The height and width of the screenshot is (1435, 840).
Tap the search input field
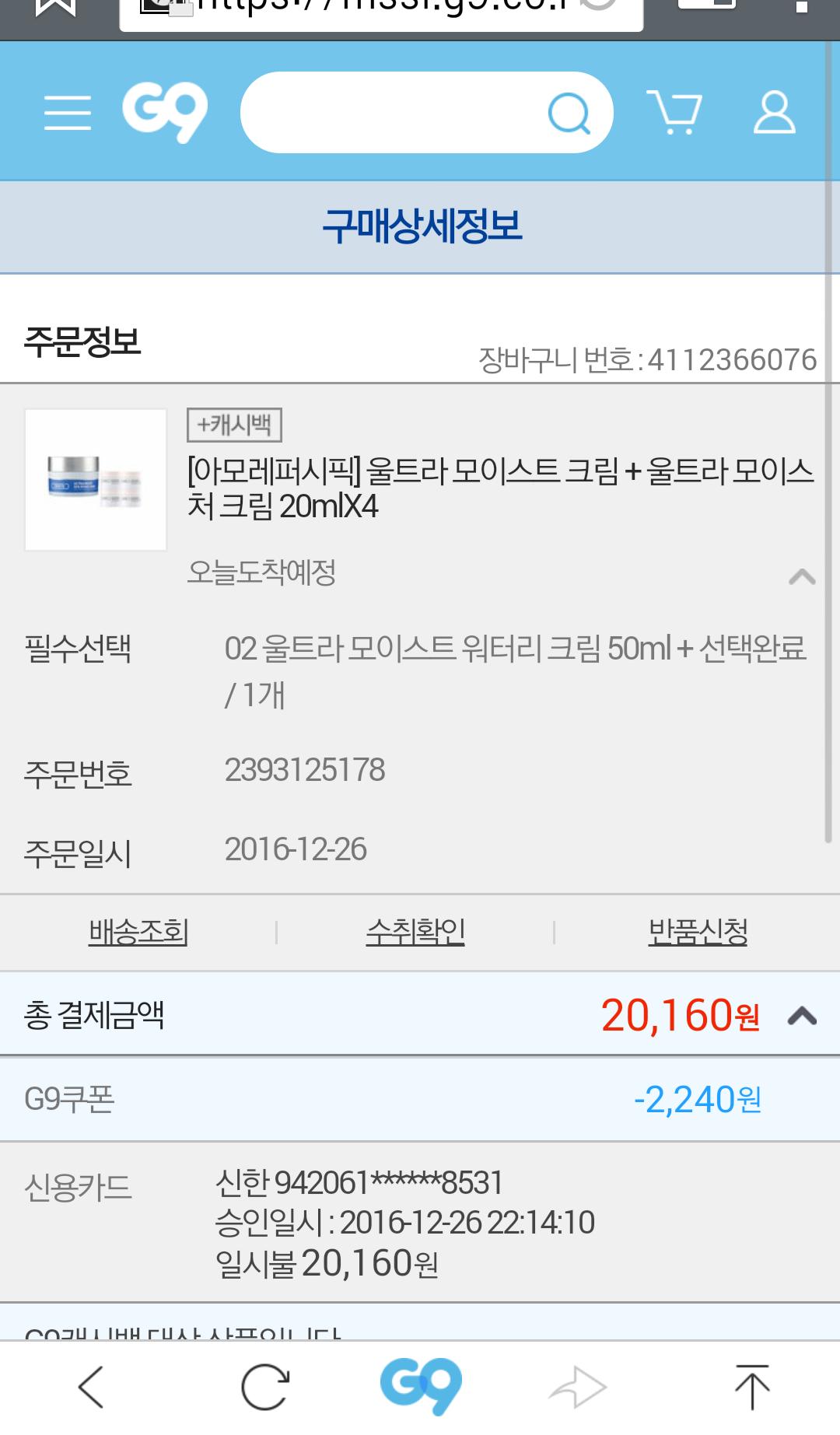[x=389, y=113]
